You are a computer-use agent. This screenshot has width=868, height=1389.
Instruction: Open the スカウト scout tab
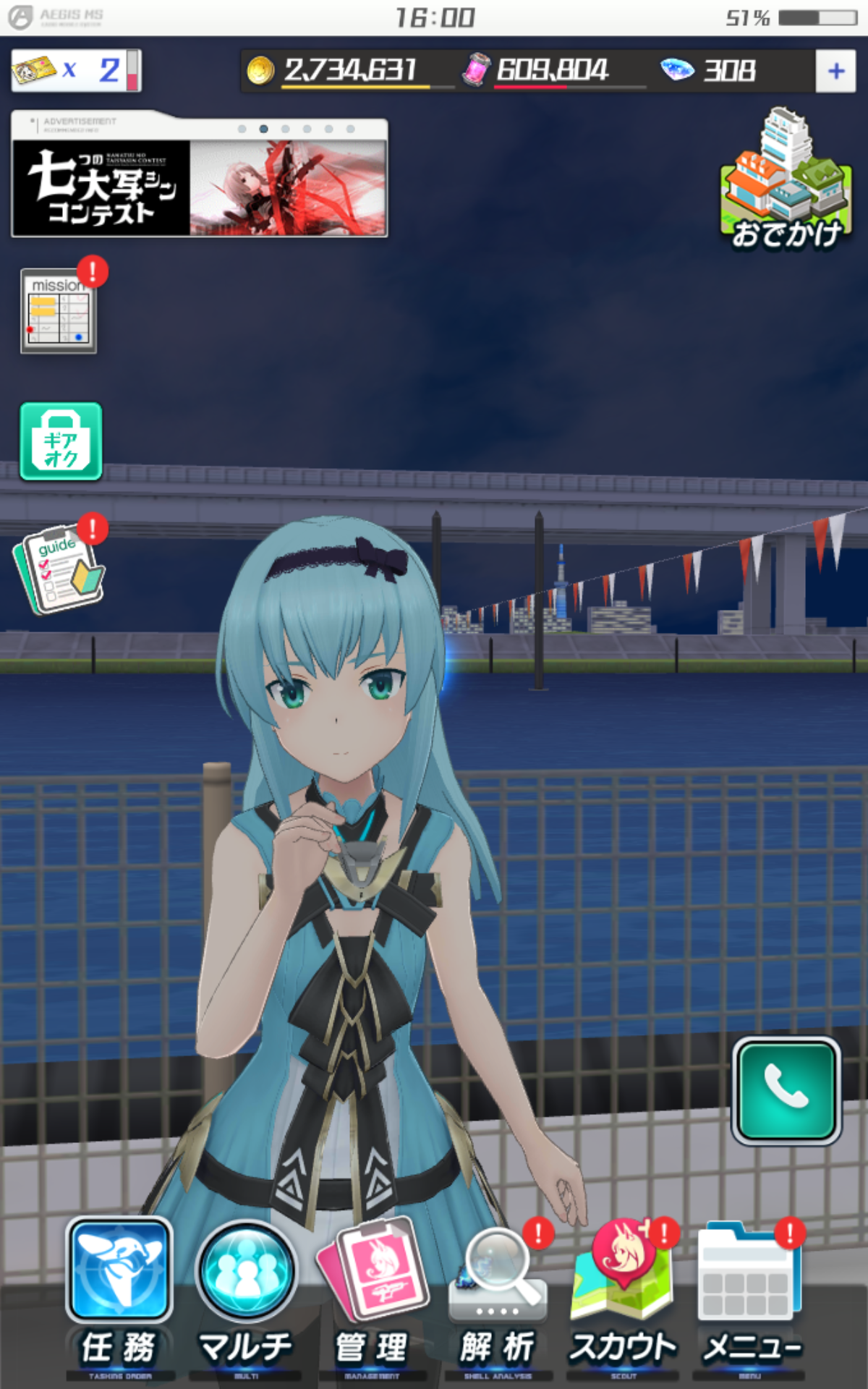(x=624, y=1295)
